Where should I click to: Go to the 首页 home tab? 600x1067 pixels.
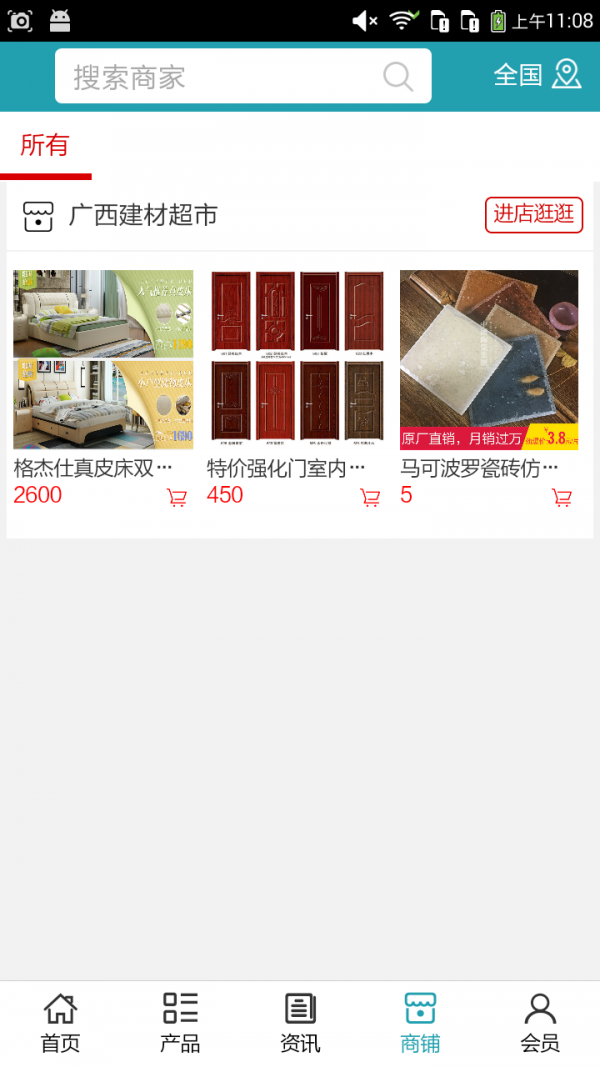(x=60, y=1023)
